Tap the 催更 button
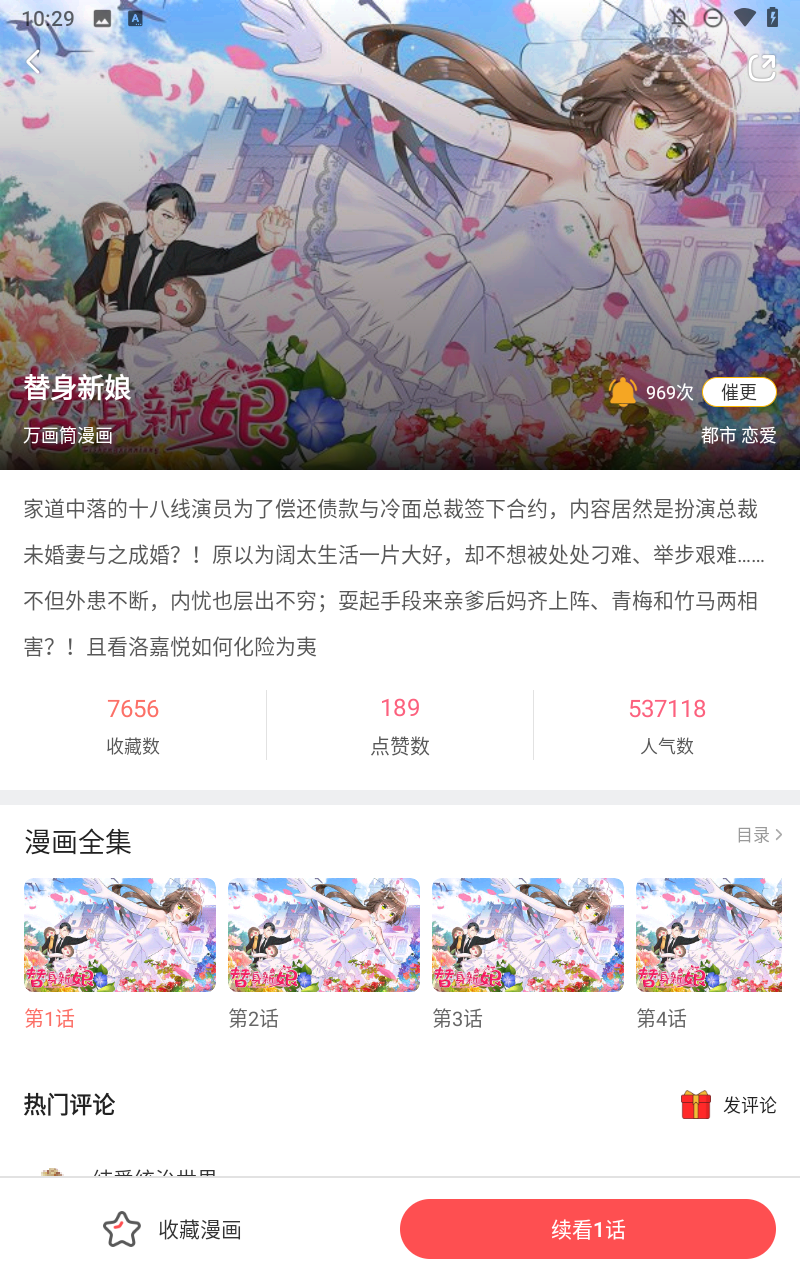This screenshot has width=800, height=1280. pyautogui.click(x=739, y=392)
